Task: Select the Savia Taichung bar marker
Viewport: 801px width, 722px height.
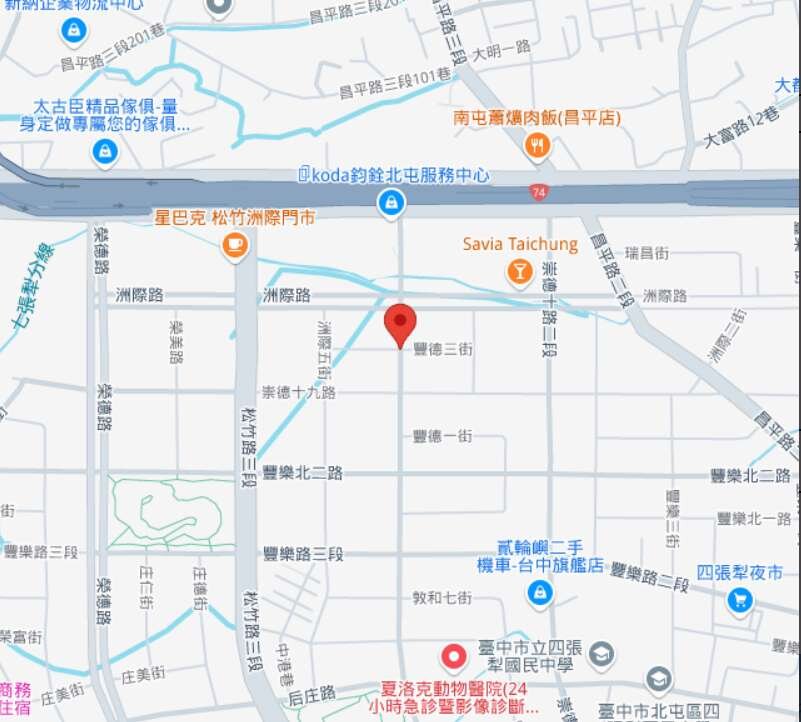Action: click(519, 271)
